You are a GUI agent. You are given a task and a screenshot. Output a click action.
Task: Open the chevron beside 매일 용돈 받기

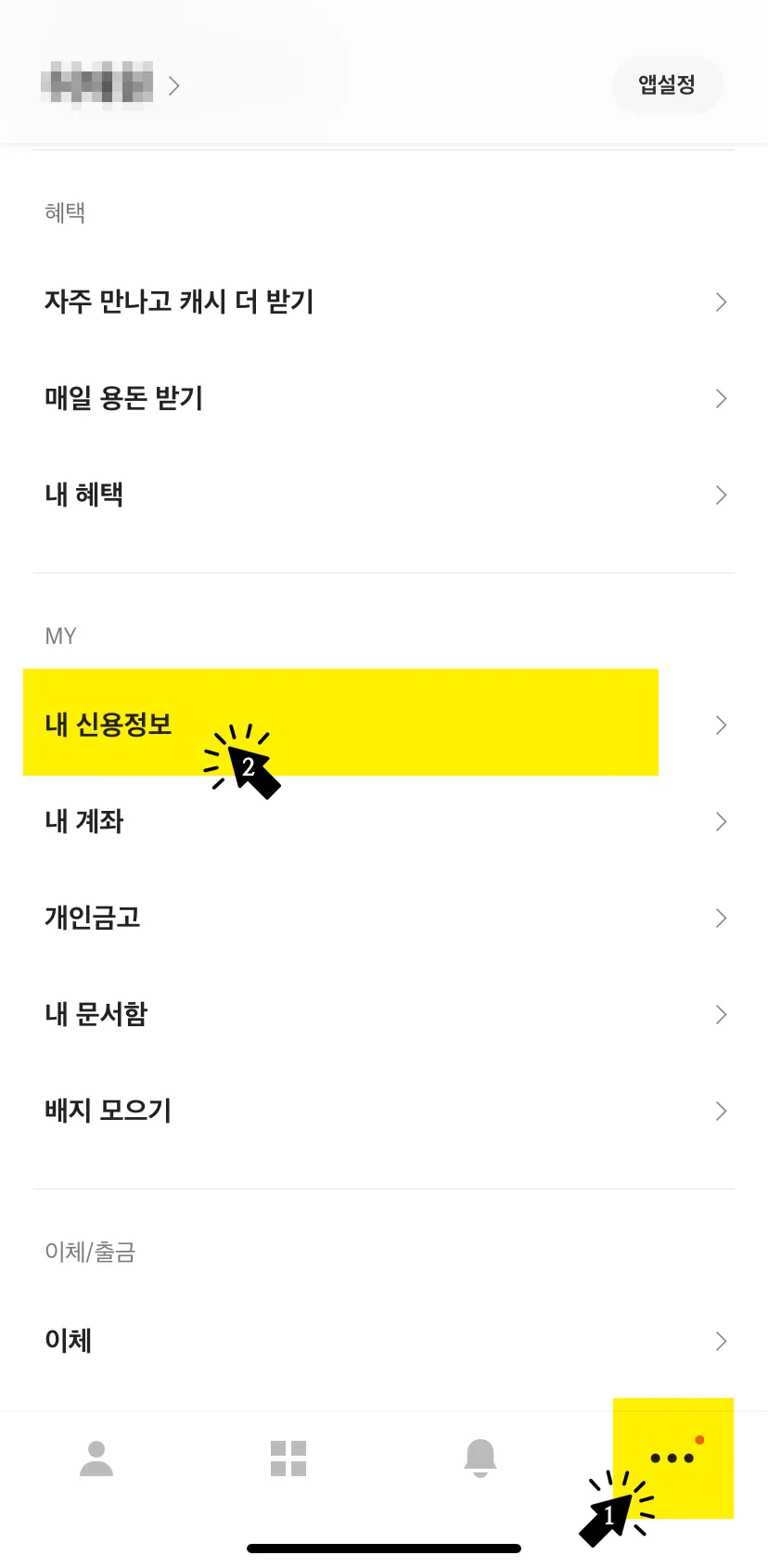pyautogui.click(x=721, y=398)
